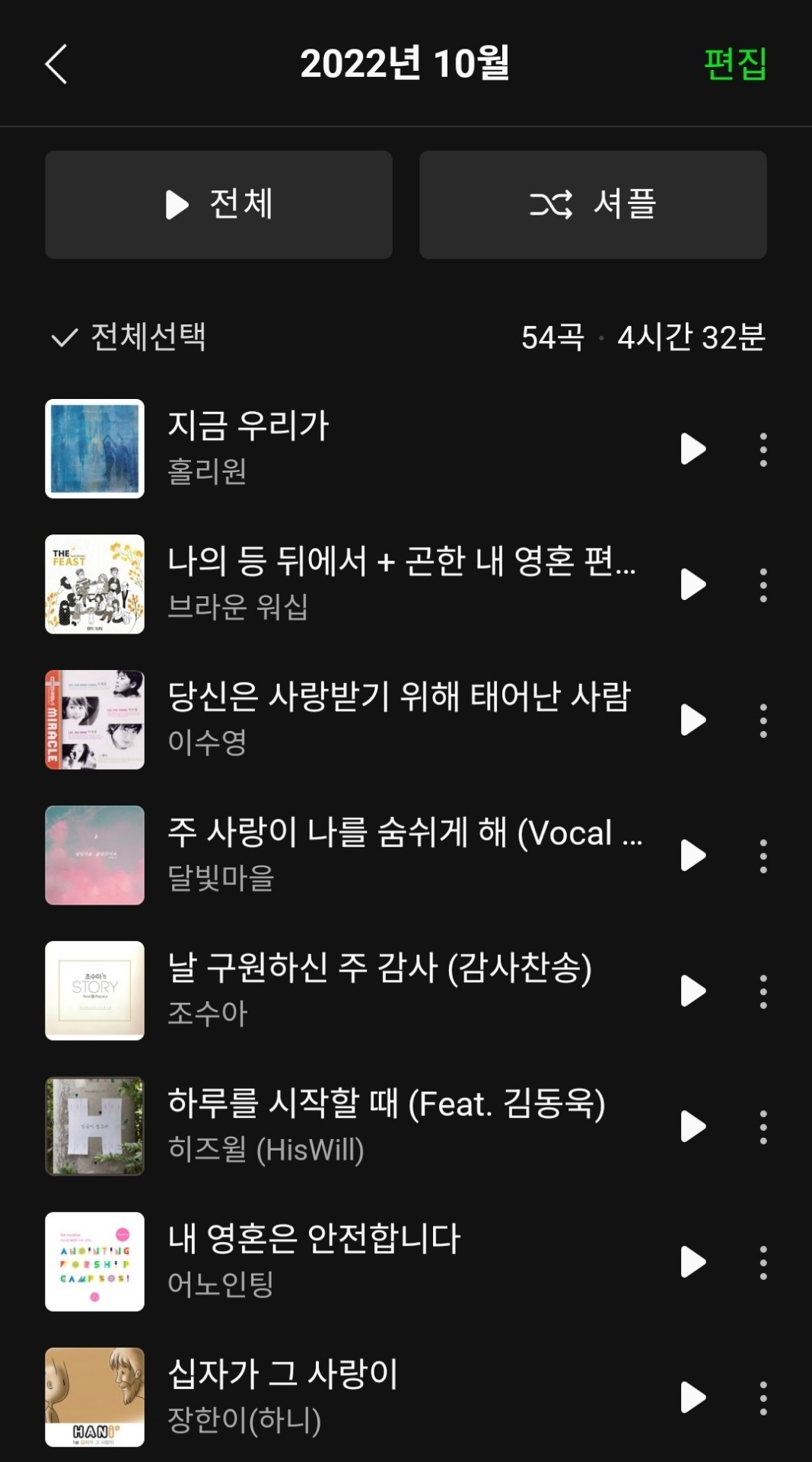The image size is (812, 1462).
Task: Open more options for 브라운 워십 track
Action: [x=763, y=585]
